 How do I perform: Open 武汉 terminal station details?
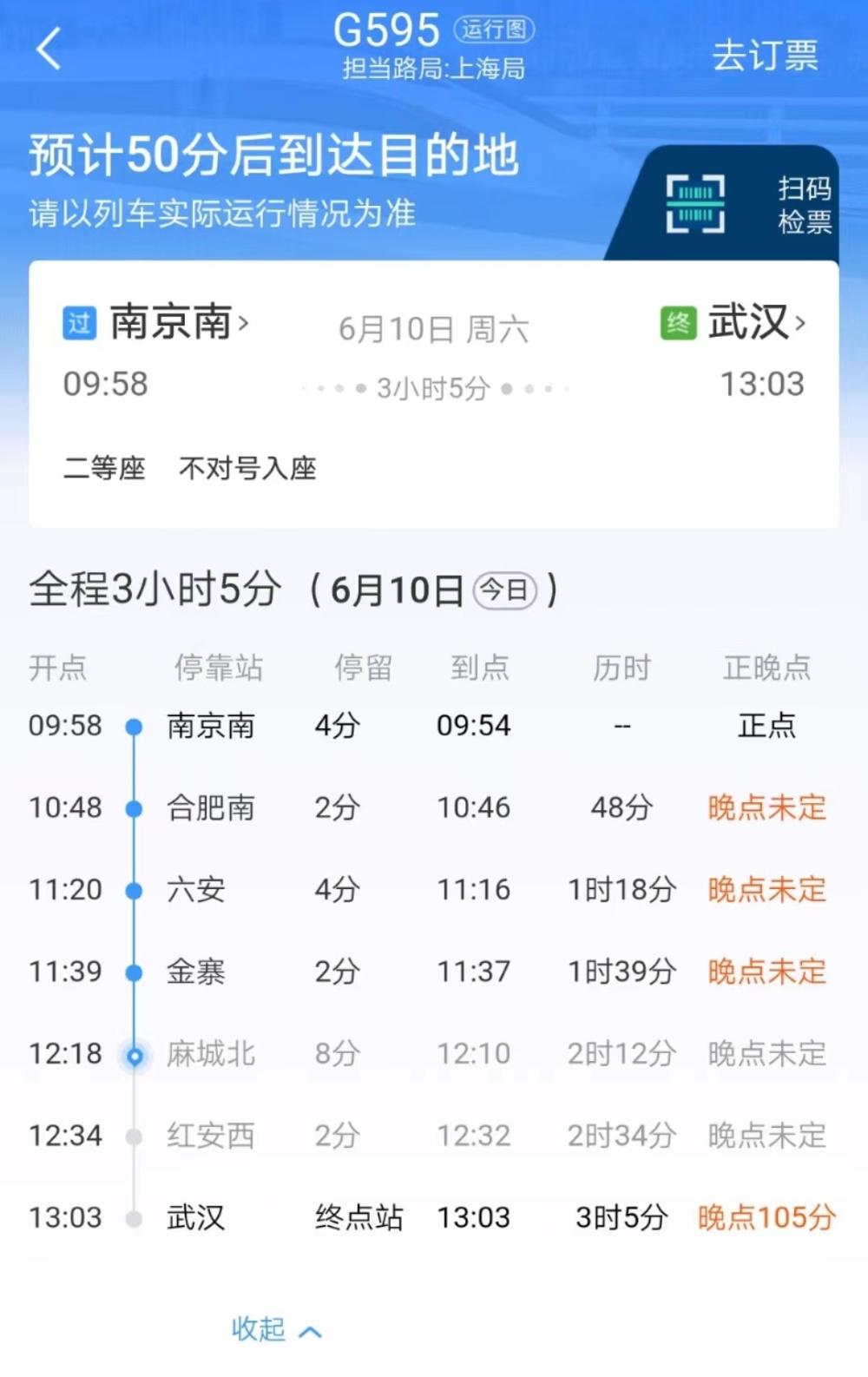click(x=755, y=323)
